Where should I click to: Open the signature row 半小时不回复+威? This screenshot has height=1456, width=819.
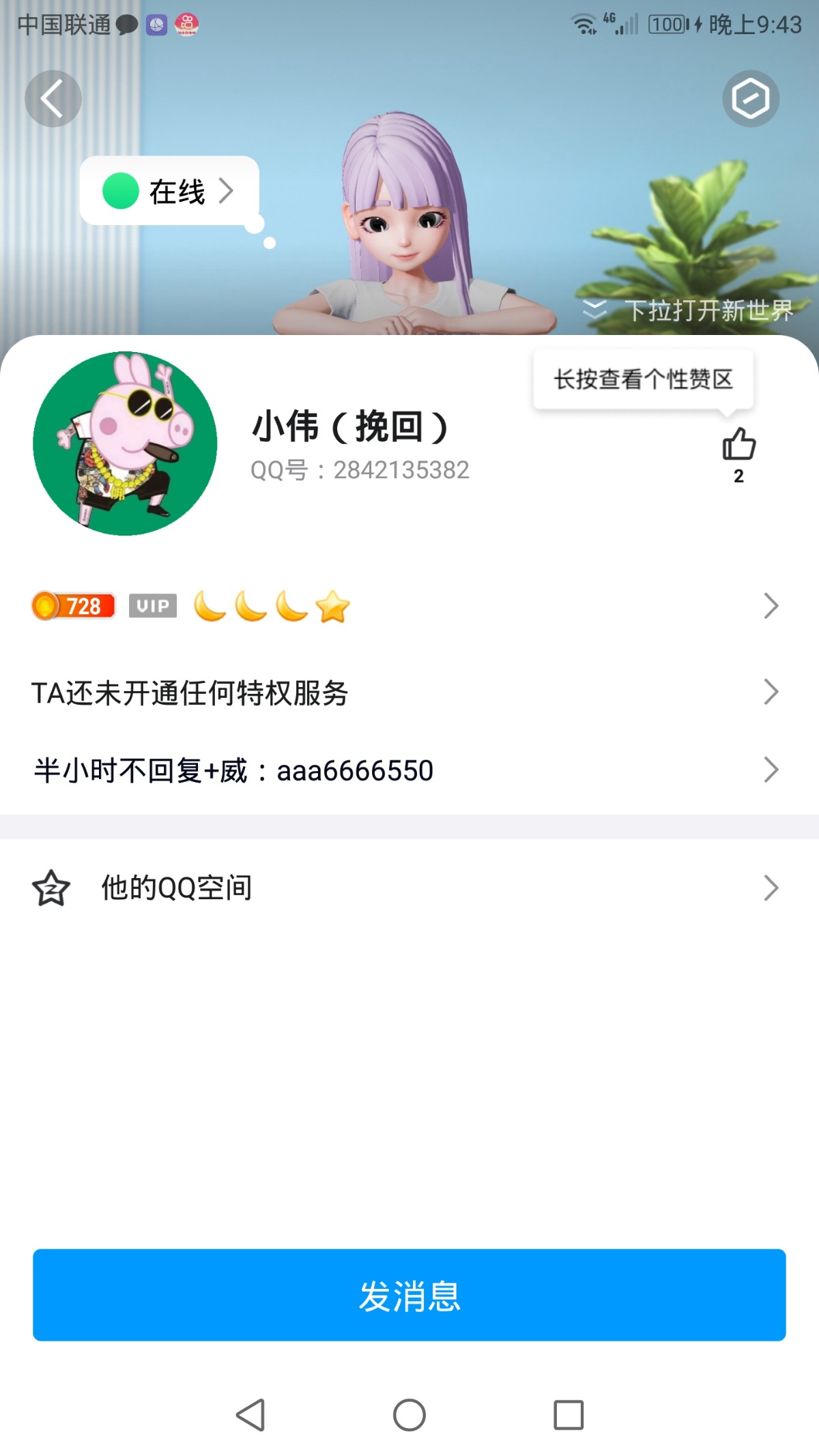click(409, 770)
